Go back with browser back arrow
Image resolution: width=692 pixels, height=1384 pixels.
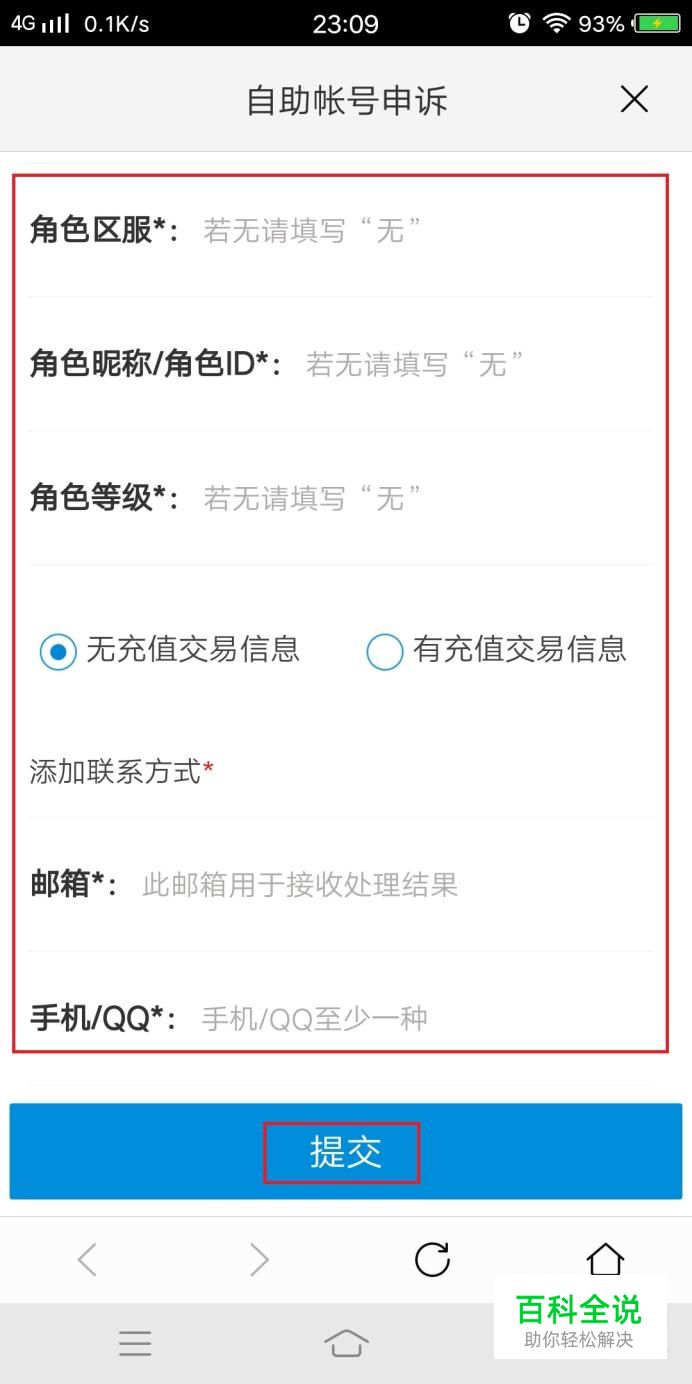pyautogui.click(x=87, y=1260)
